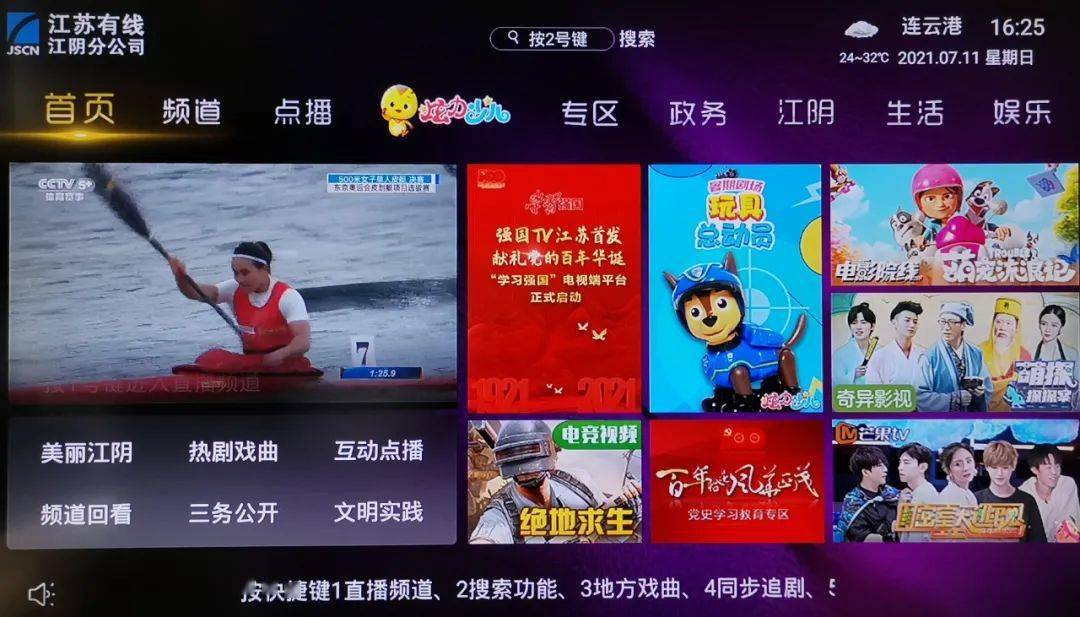Switch to the 频道 tab
Viewport: 1080px width, 617px height.
(x=191, y=112)
